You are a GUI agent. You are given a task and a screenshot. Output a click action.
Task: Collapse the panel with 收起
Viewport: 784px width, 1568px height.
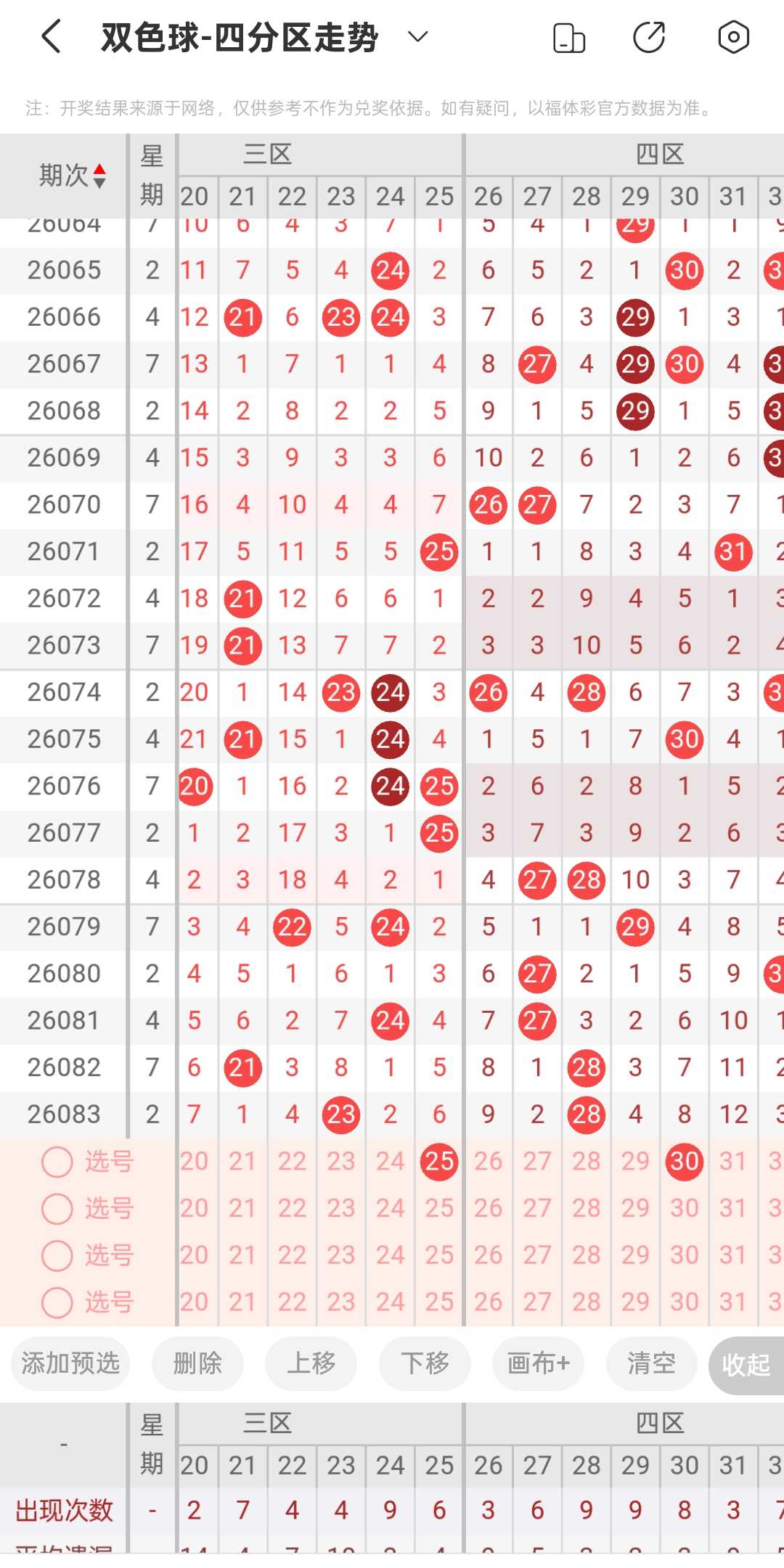(x=746, y=1365)
